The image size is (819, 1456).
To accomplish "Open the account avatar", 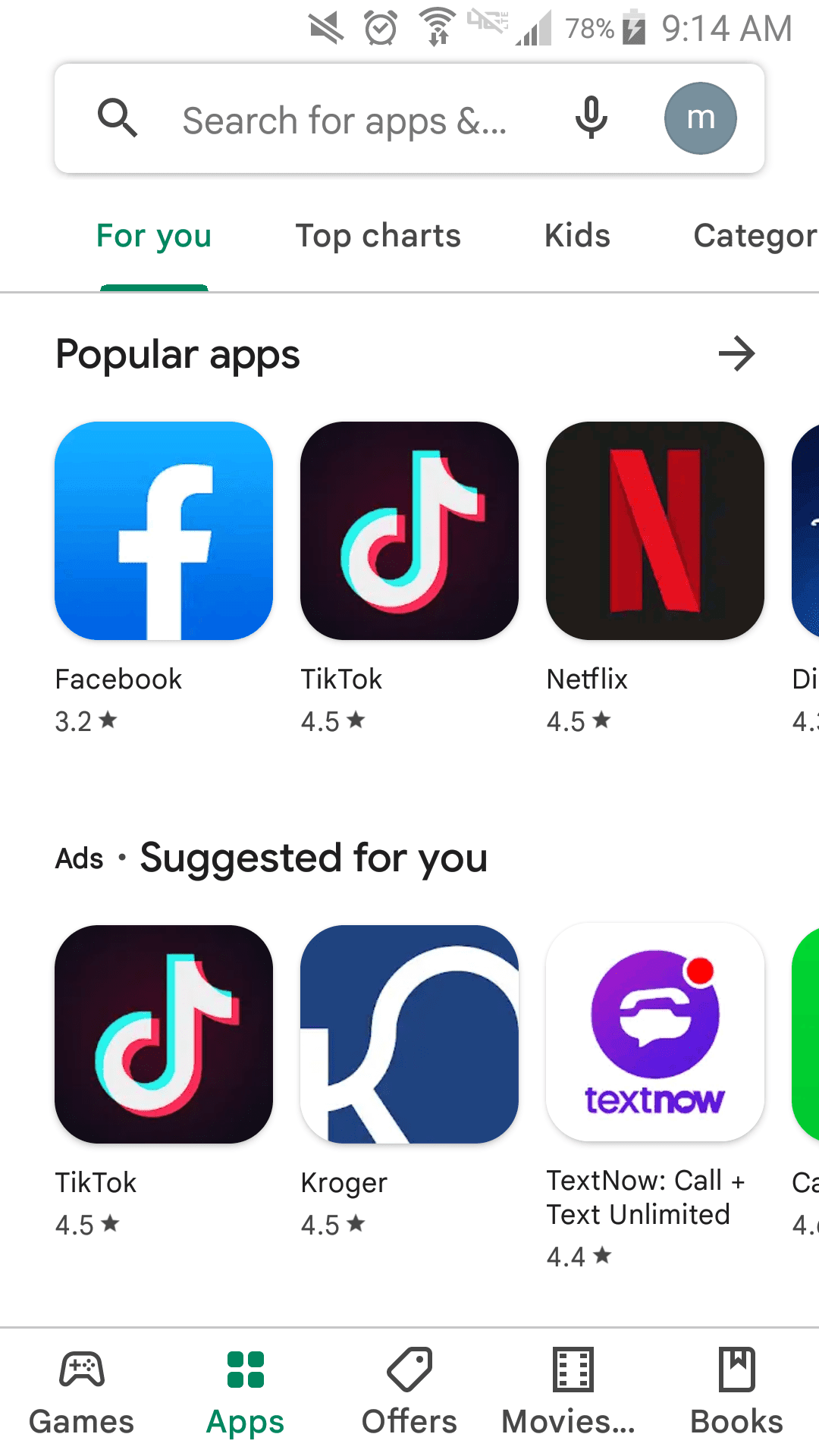I will point(701,118).
